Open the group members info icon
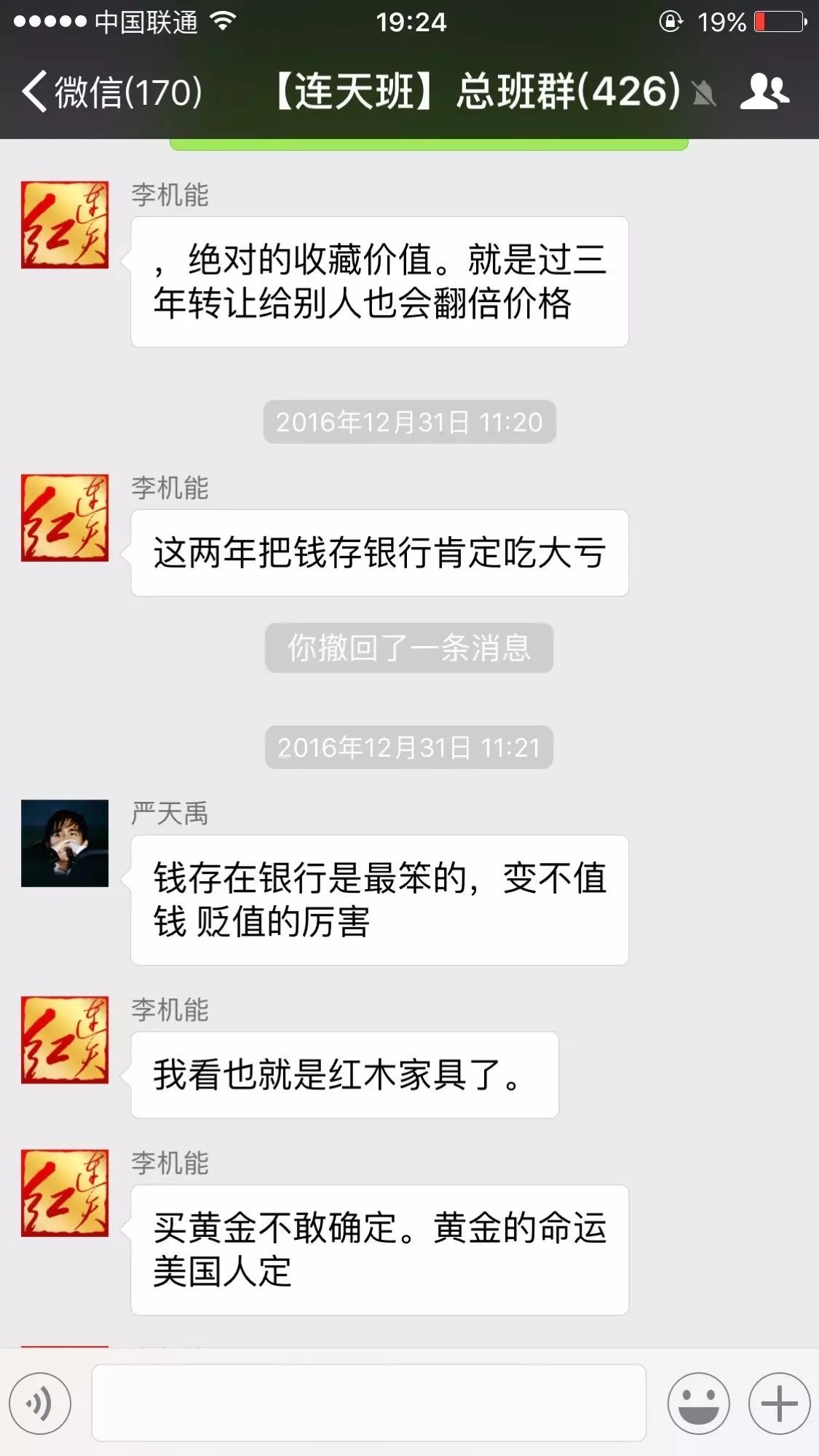This screenshot has width=819, height=1456. tap(764, 92)
